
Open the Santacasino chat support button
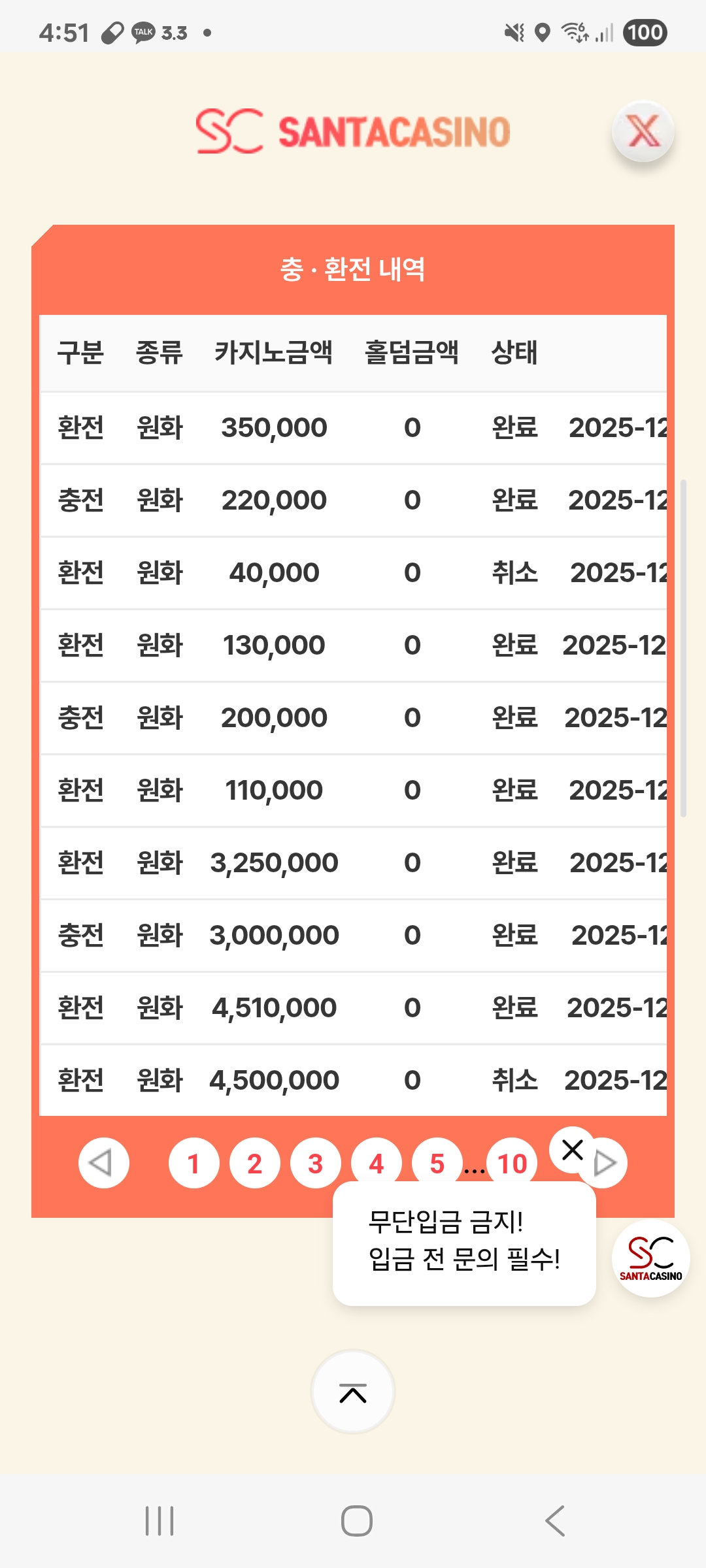(x=650, y=1258)
